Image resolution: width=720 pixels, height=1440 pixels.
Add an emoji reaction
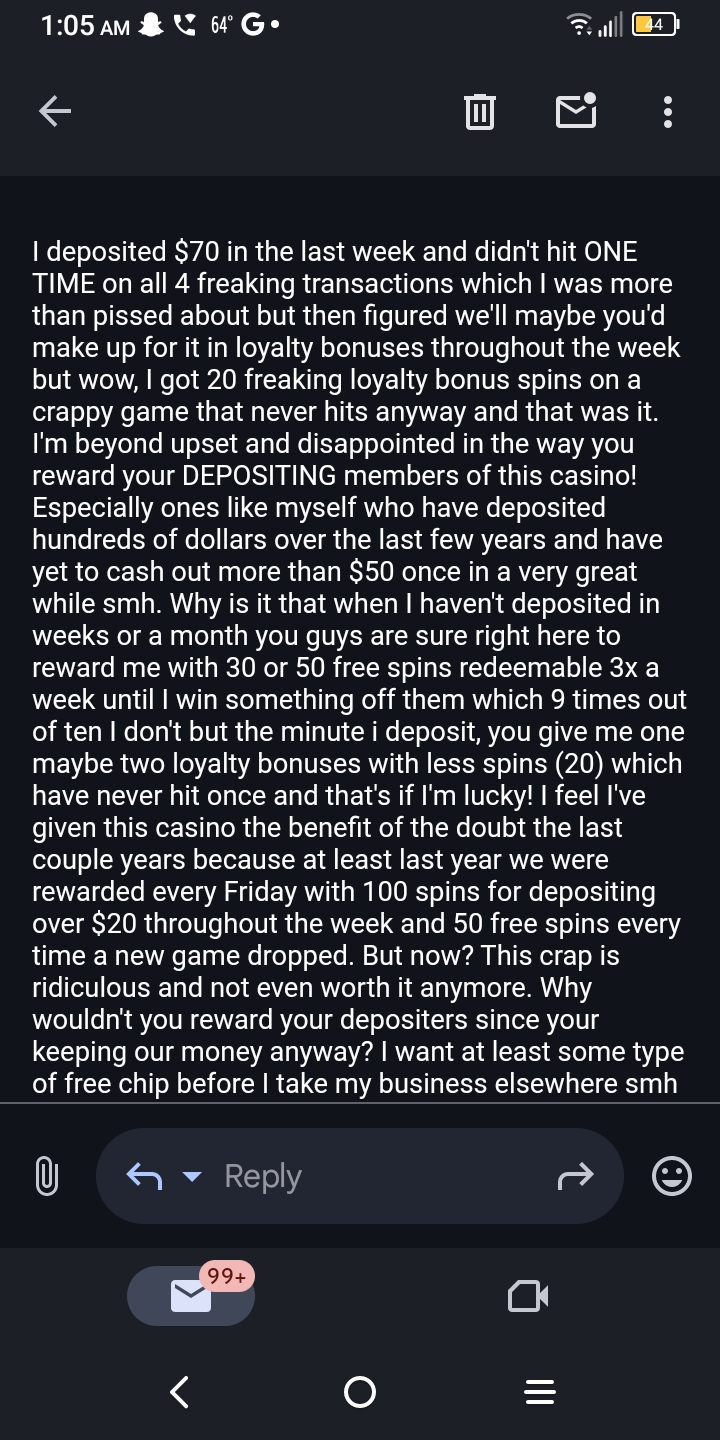pyautogui.click(x=671, y=1176)
